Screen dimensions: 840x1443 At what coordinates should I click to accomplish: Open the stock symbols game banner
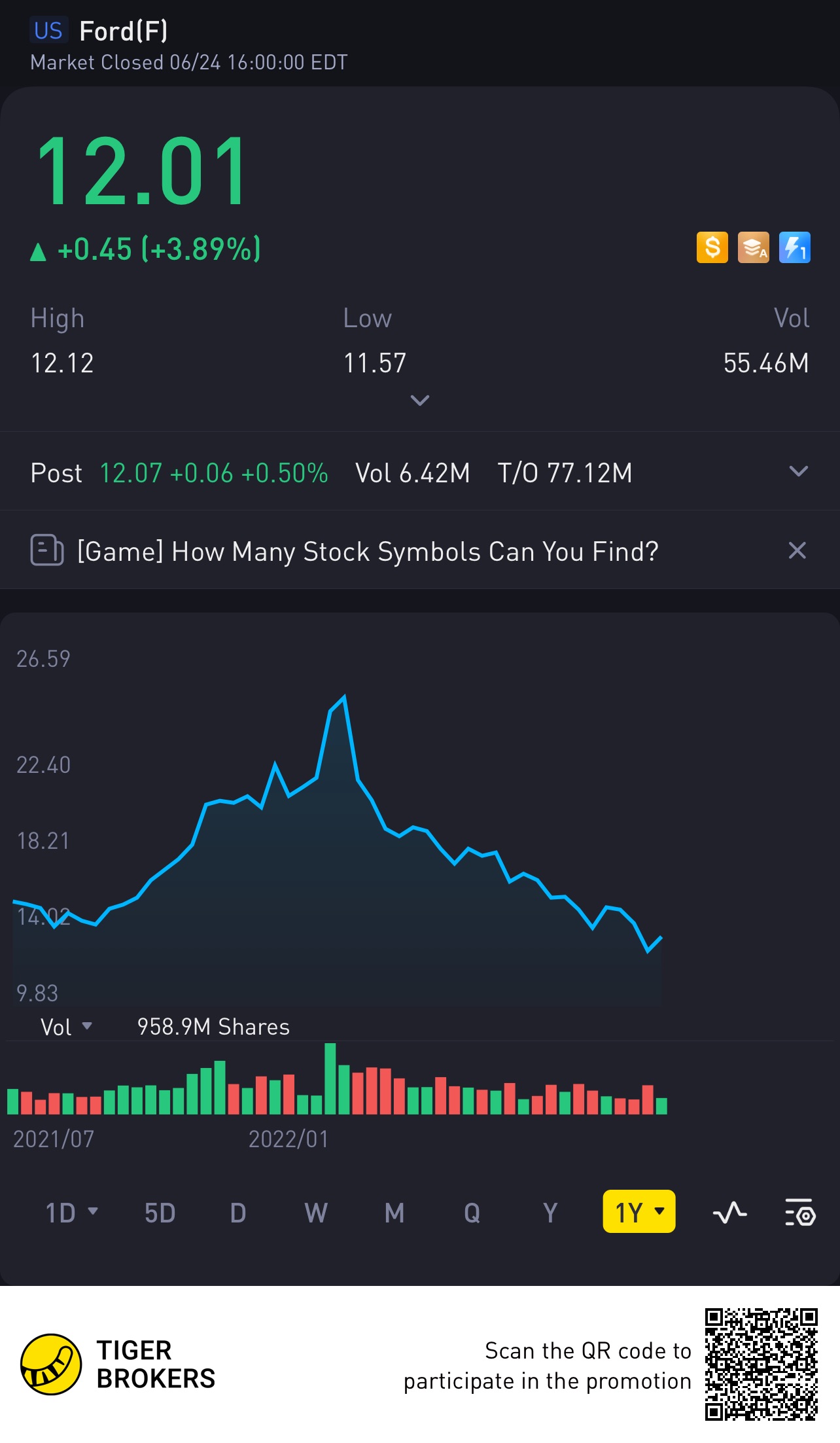pos(367,551)
